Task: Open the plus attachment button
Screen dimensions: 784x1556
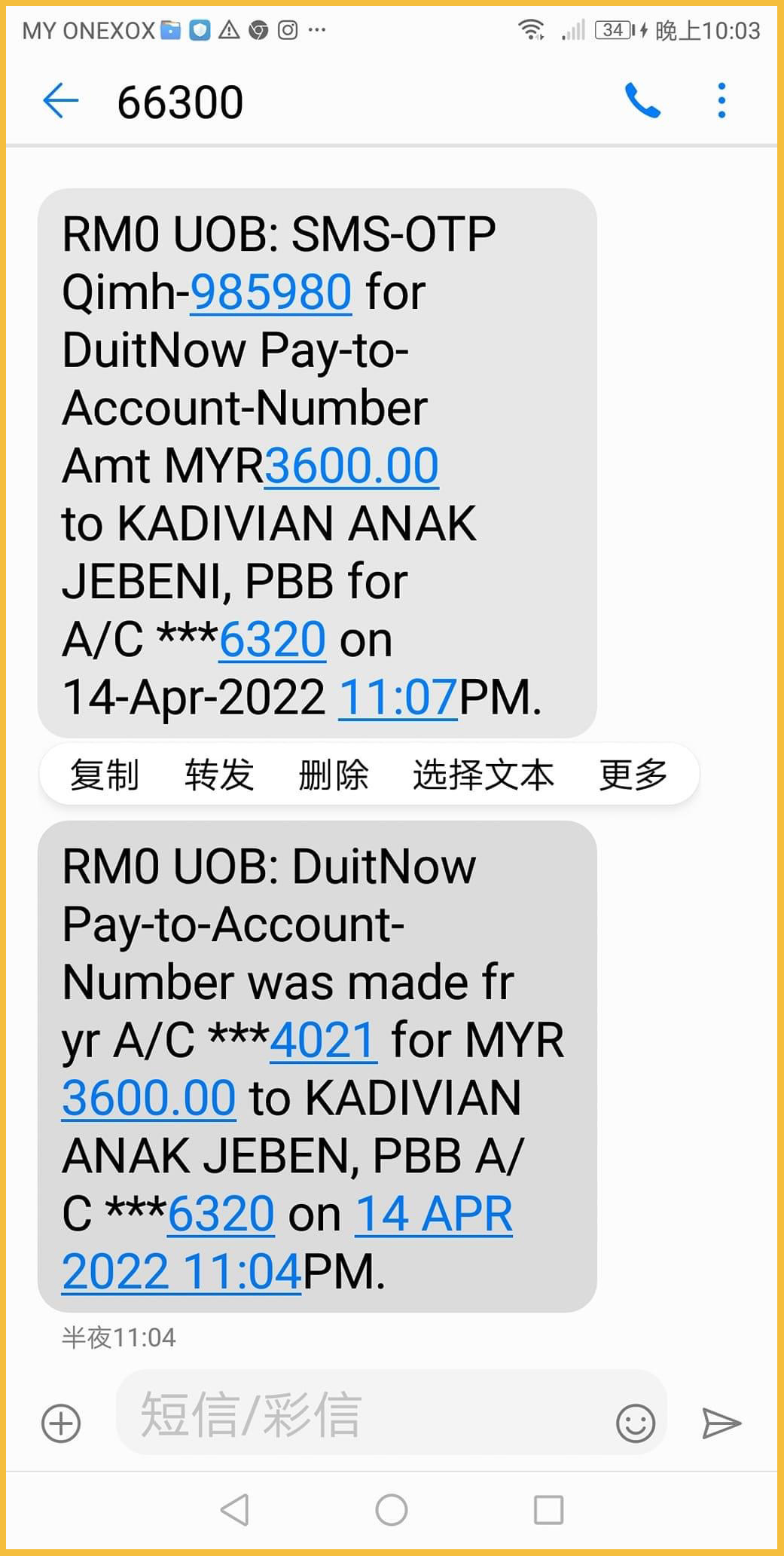Action: (61, 1423)
